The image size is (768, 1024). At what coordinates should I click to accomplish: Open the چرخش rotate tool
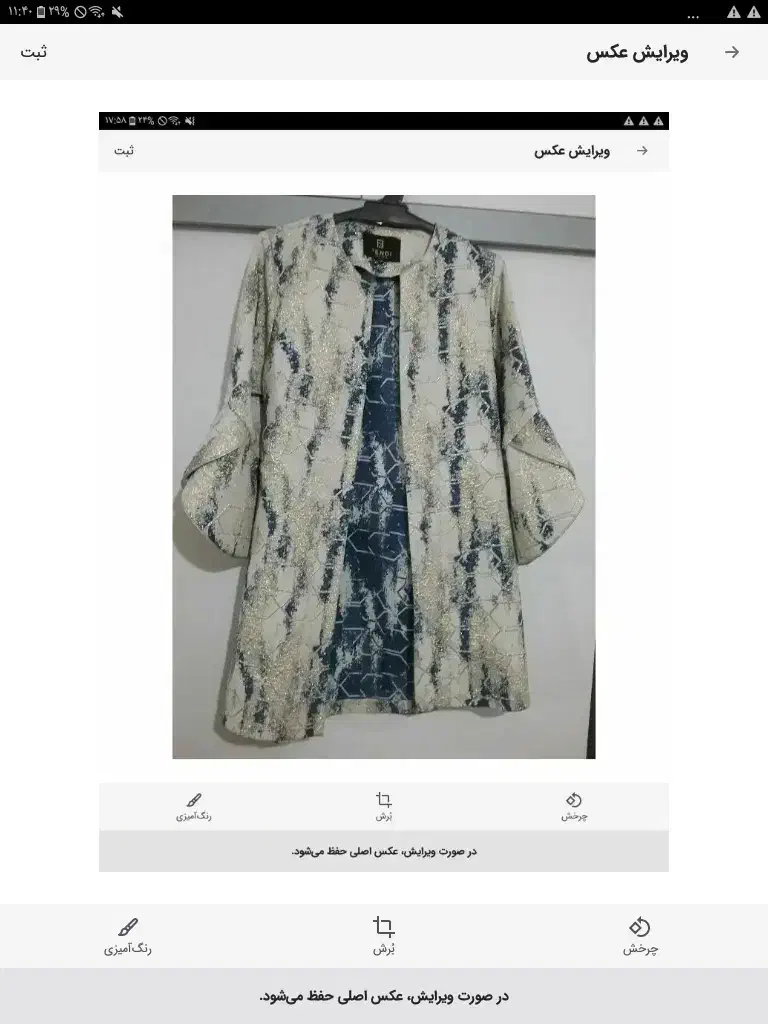tap(640, 935)
